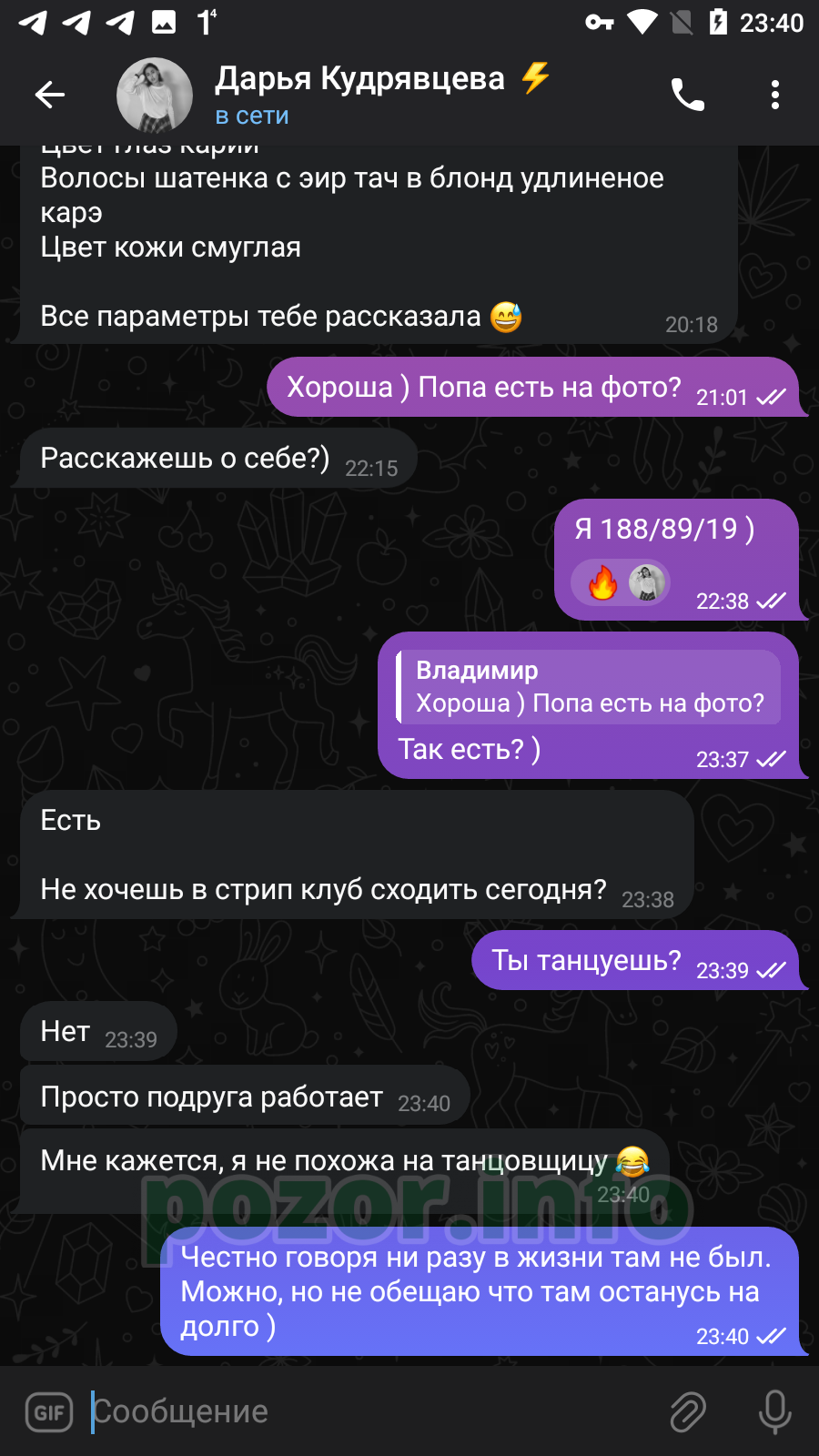Record a voice message with microphone
Screen dimensions: 819x1456
[774, 1412]
